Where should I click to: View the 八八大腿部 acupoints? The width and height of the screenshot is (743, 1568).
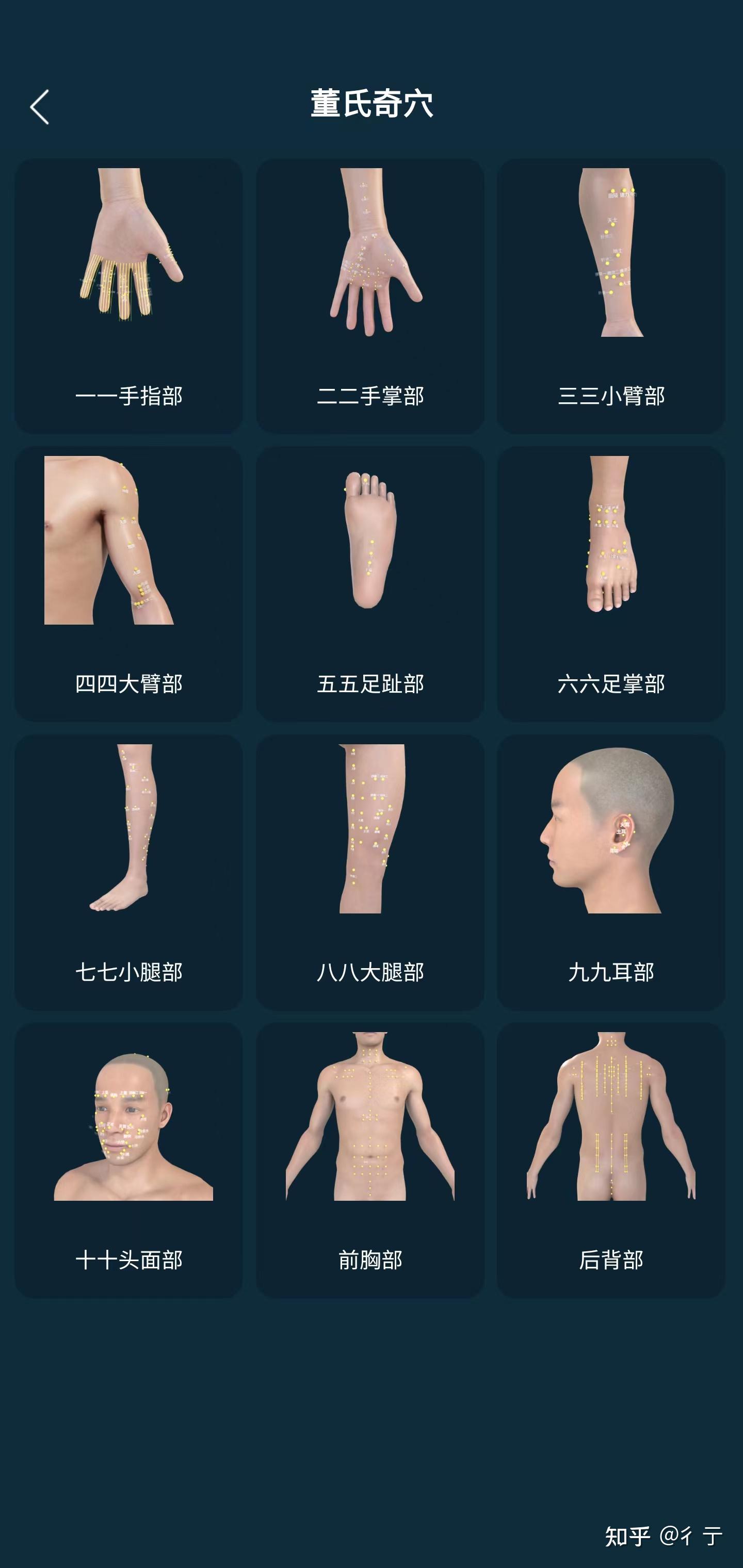369,872
